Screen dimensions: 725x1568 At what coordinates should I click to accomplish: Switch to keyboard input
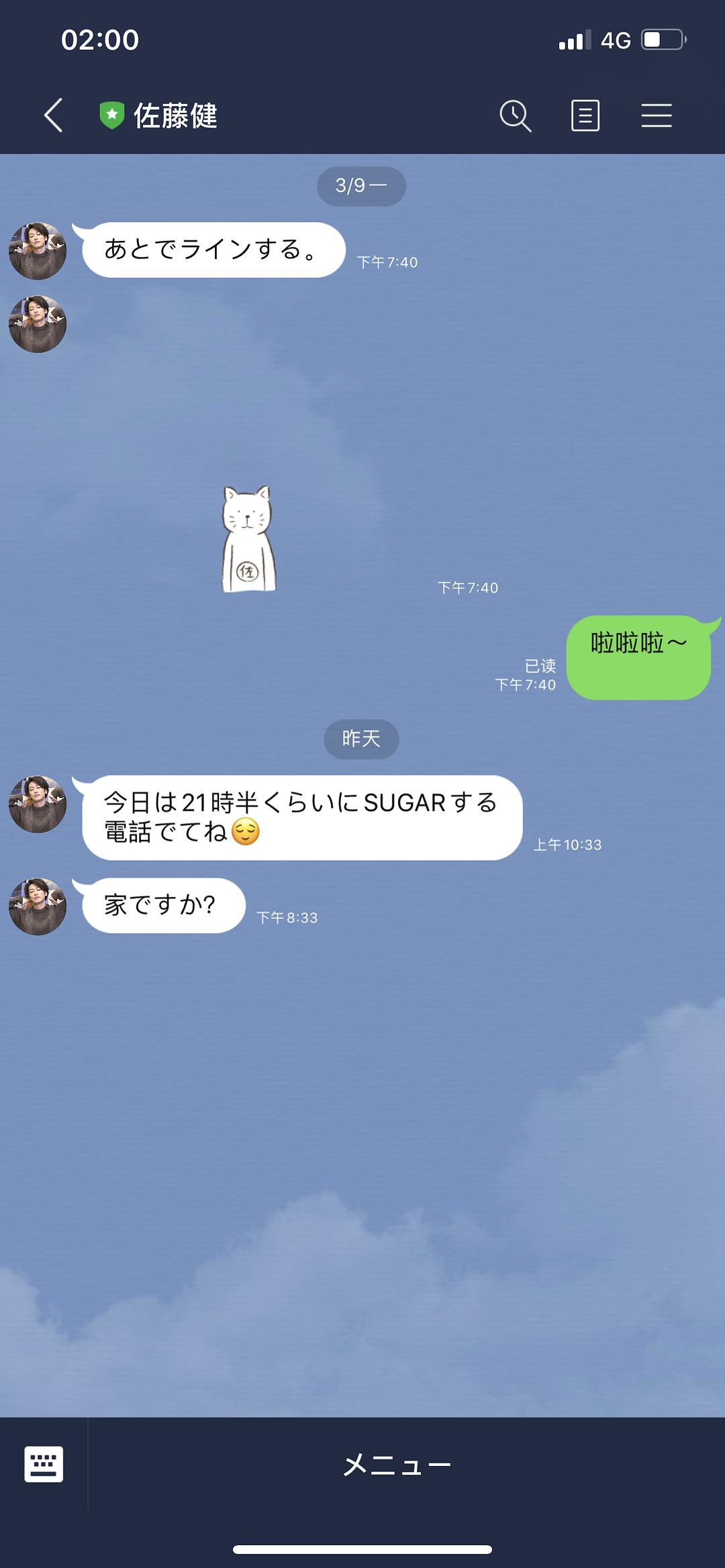44,1463
